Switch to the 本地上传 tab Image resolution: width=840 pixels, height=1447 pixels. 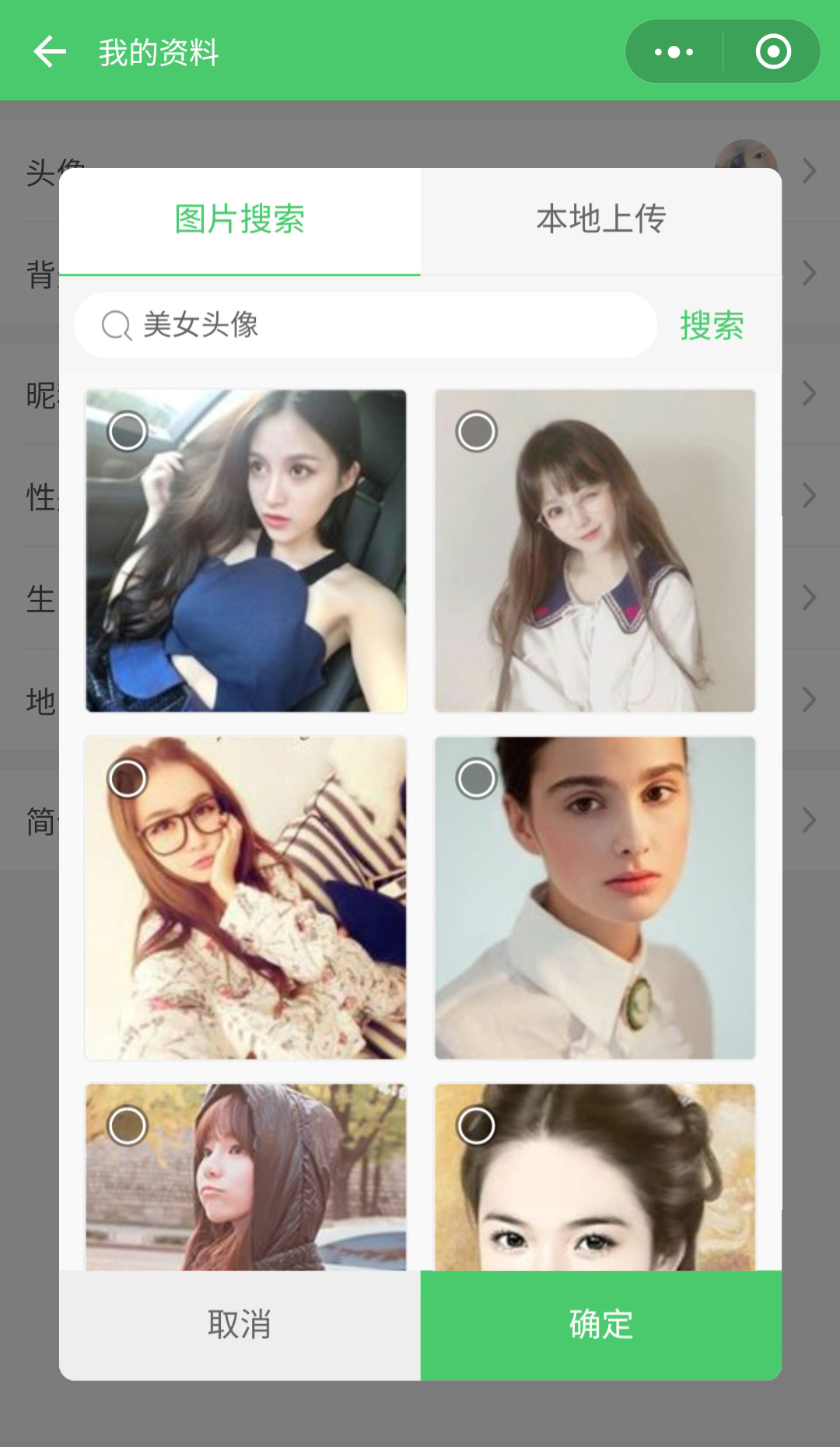click(x=600, y=219)
